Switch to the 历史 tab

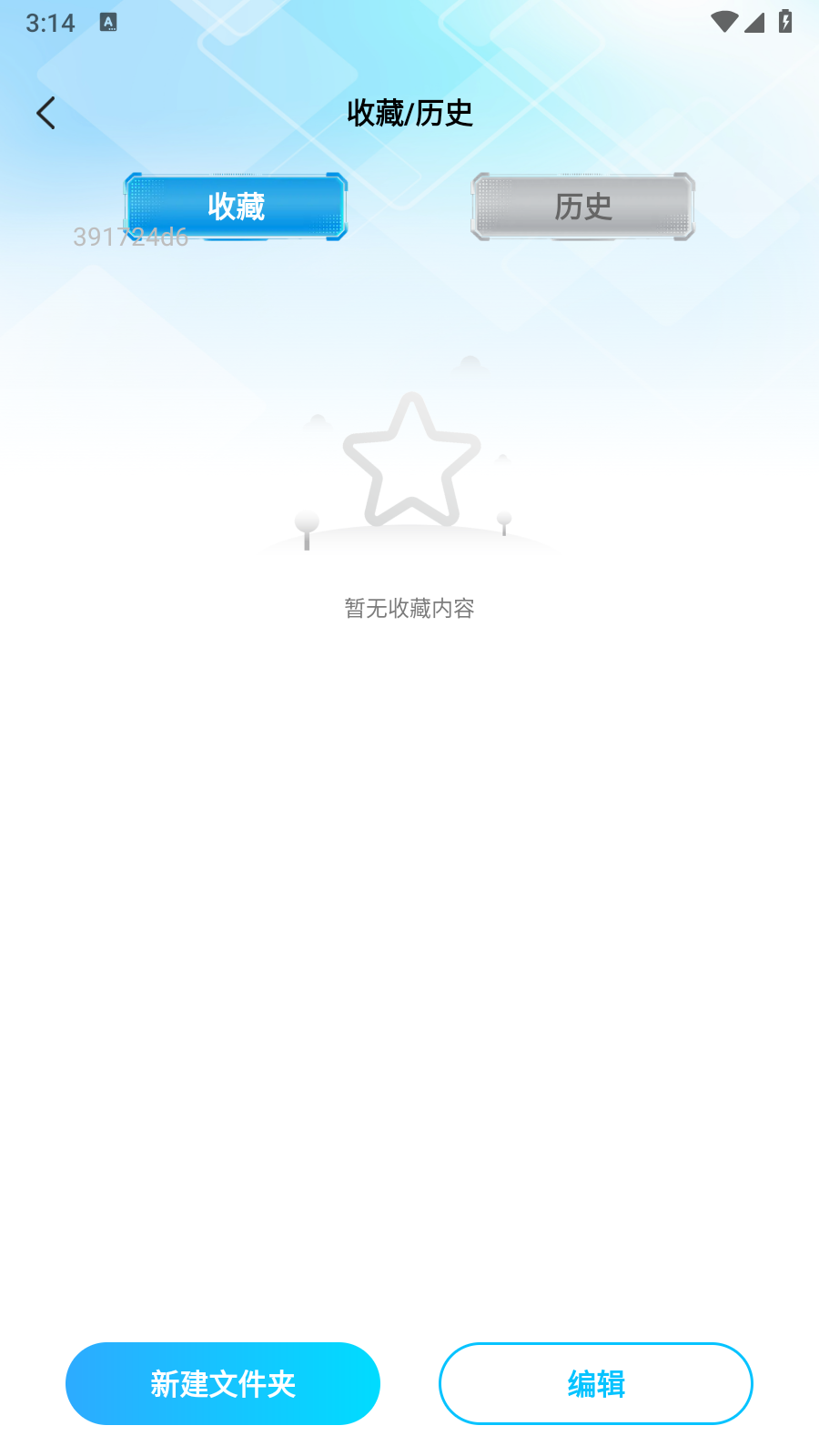pos(582,207)
